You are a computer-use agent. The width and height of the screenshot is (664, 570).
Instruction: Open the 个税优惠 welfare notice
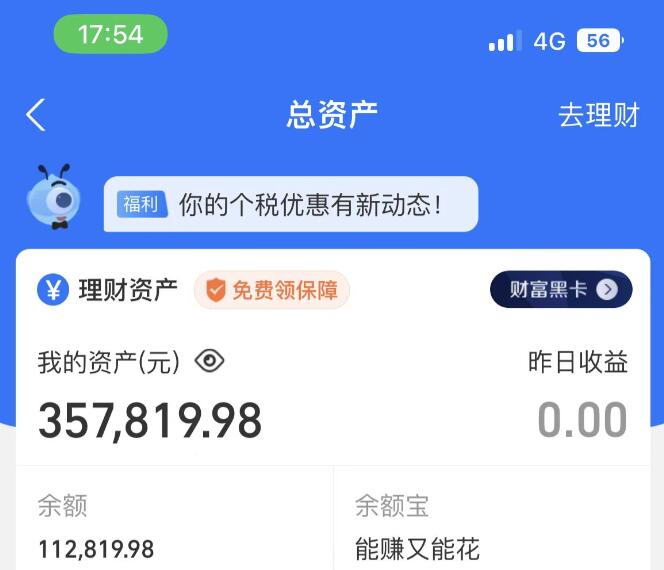coord(291,205)
